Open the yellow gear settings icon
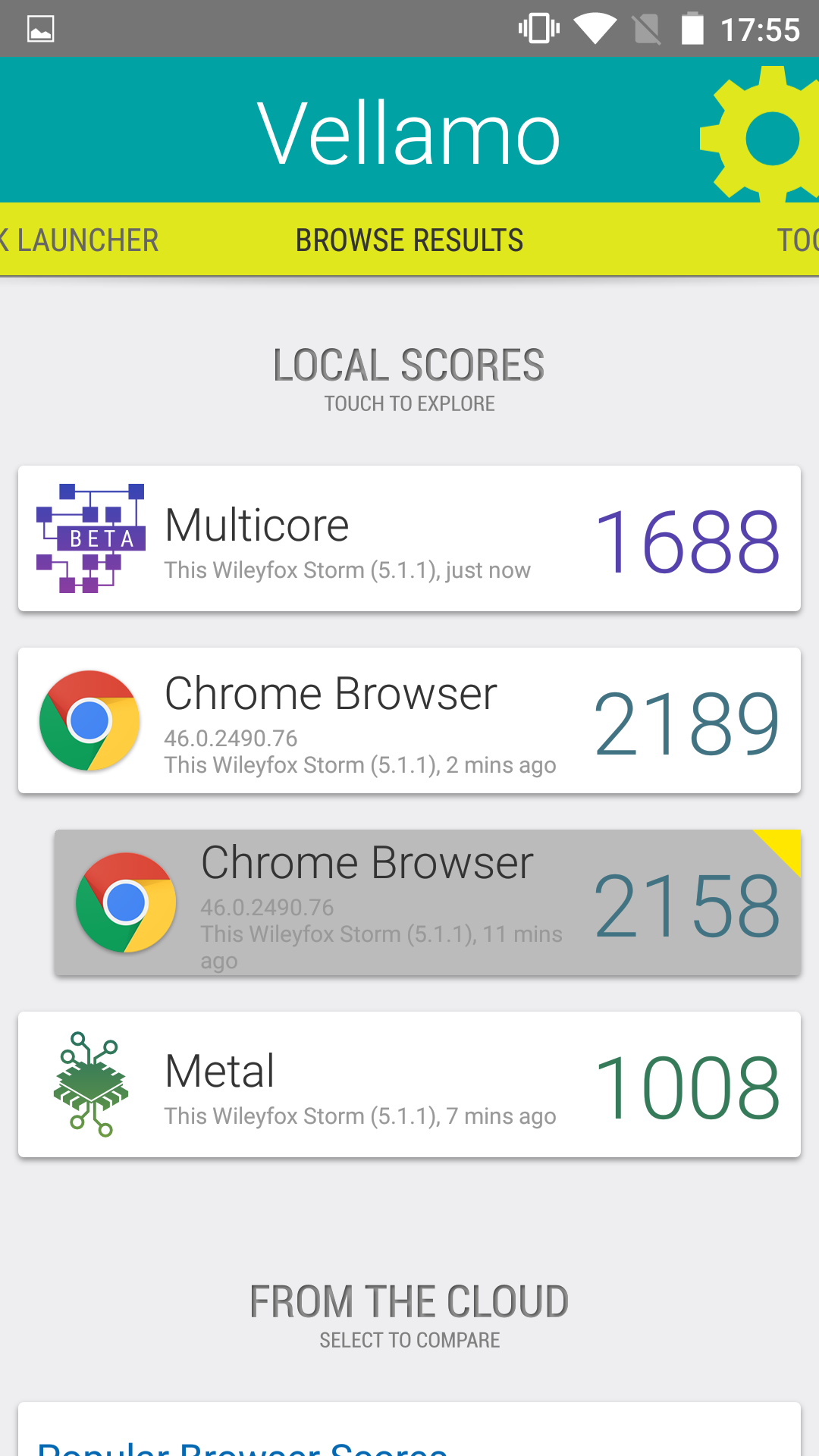This screenshot has height=1456, width=819. [x=759, y=133]
